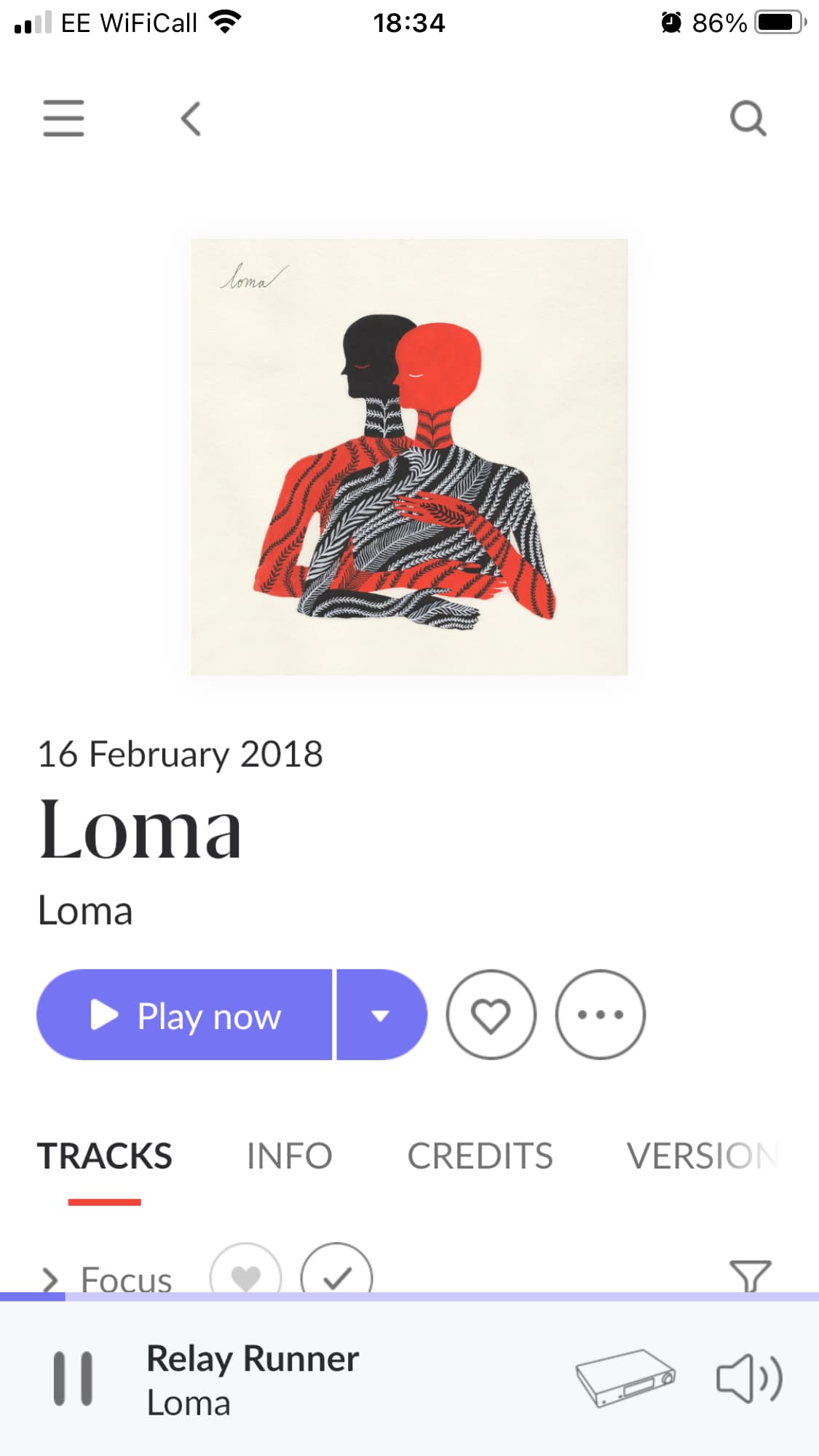Open the hamburger drawer menu
Viewport: 819px width, 1456px height.
tap(63, 119)
